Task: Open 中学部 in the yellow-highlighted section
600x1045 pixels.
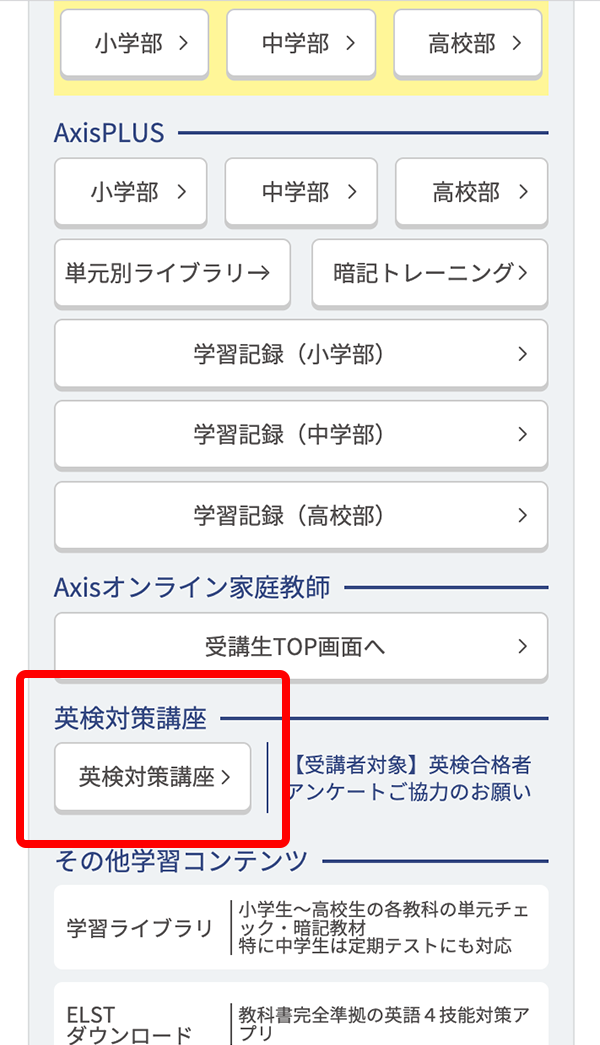Action: 300,43
